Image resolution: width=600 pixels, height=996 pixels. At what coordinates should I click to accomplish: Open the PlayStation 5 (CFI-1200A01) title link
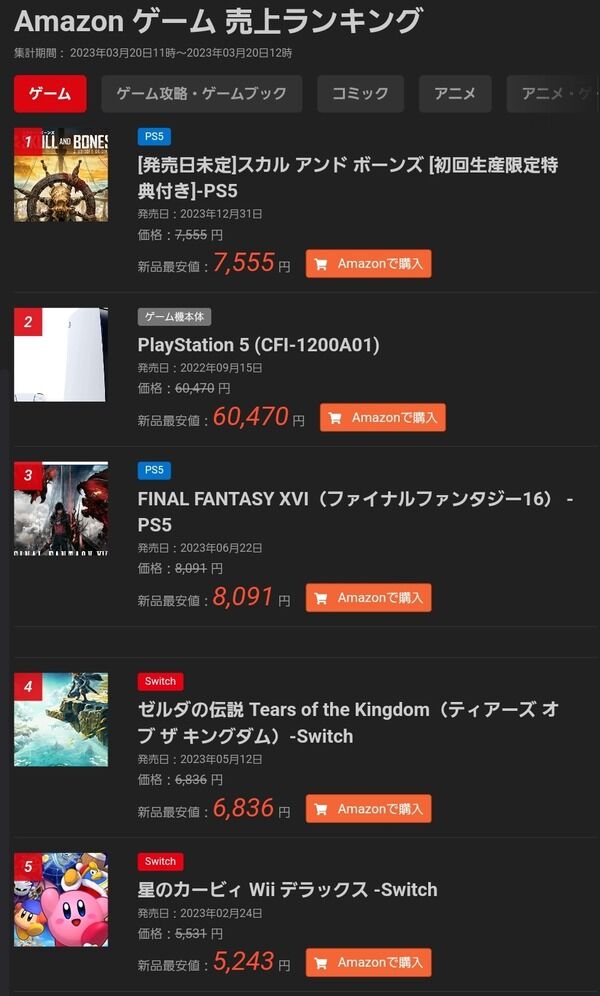pyautogui.click(x=258, y=345)
